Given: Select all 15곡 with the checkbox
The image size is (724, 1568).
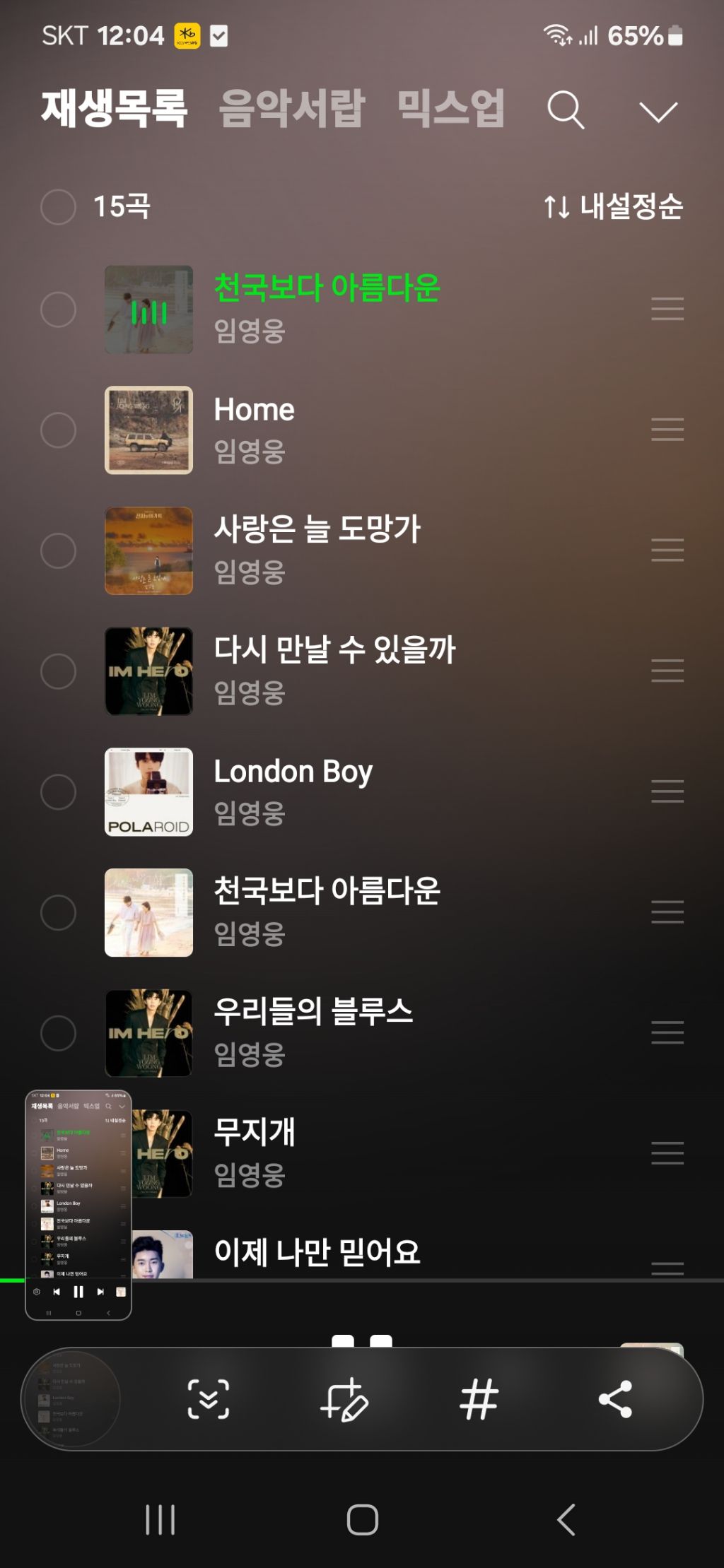Looking at the screenshot, I should (x=58, y=207).
